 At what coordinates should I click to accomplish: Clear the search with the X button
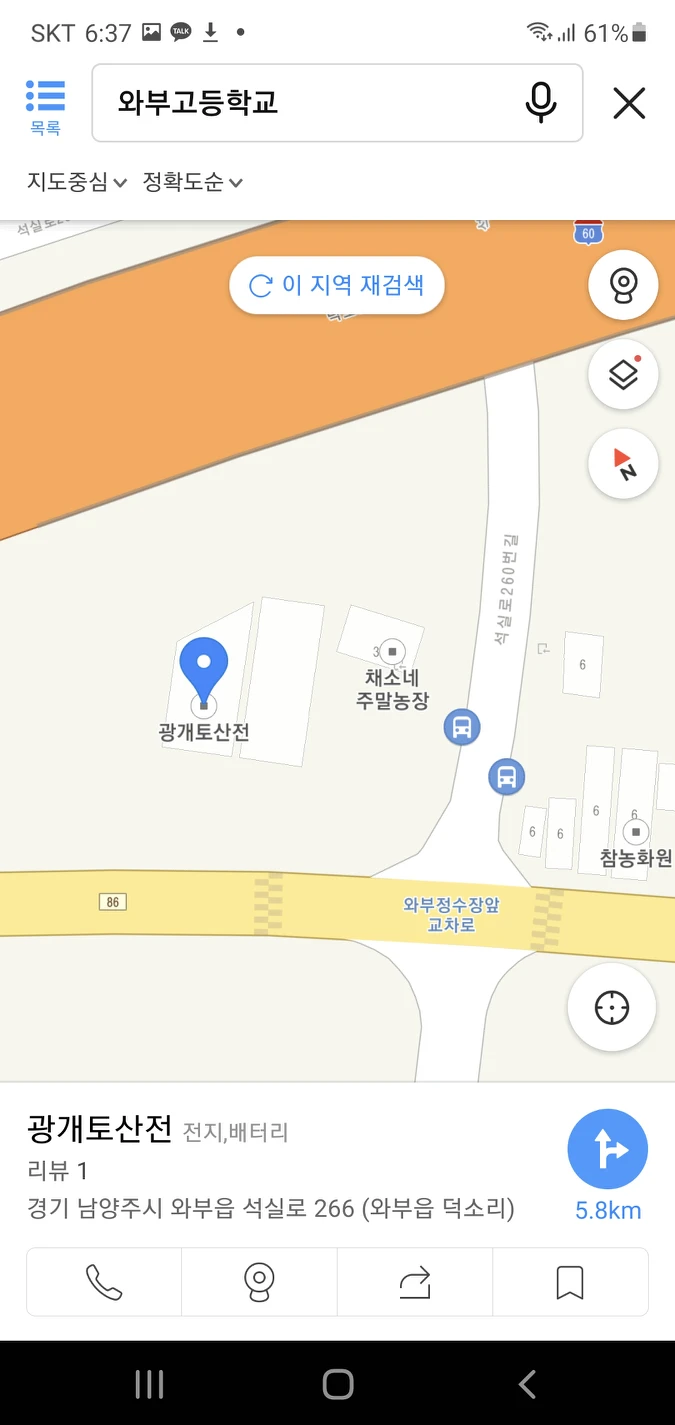[629, 103]
